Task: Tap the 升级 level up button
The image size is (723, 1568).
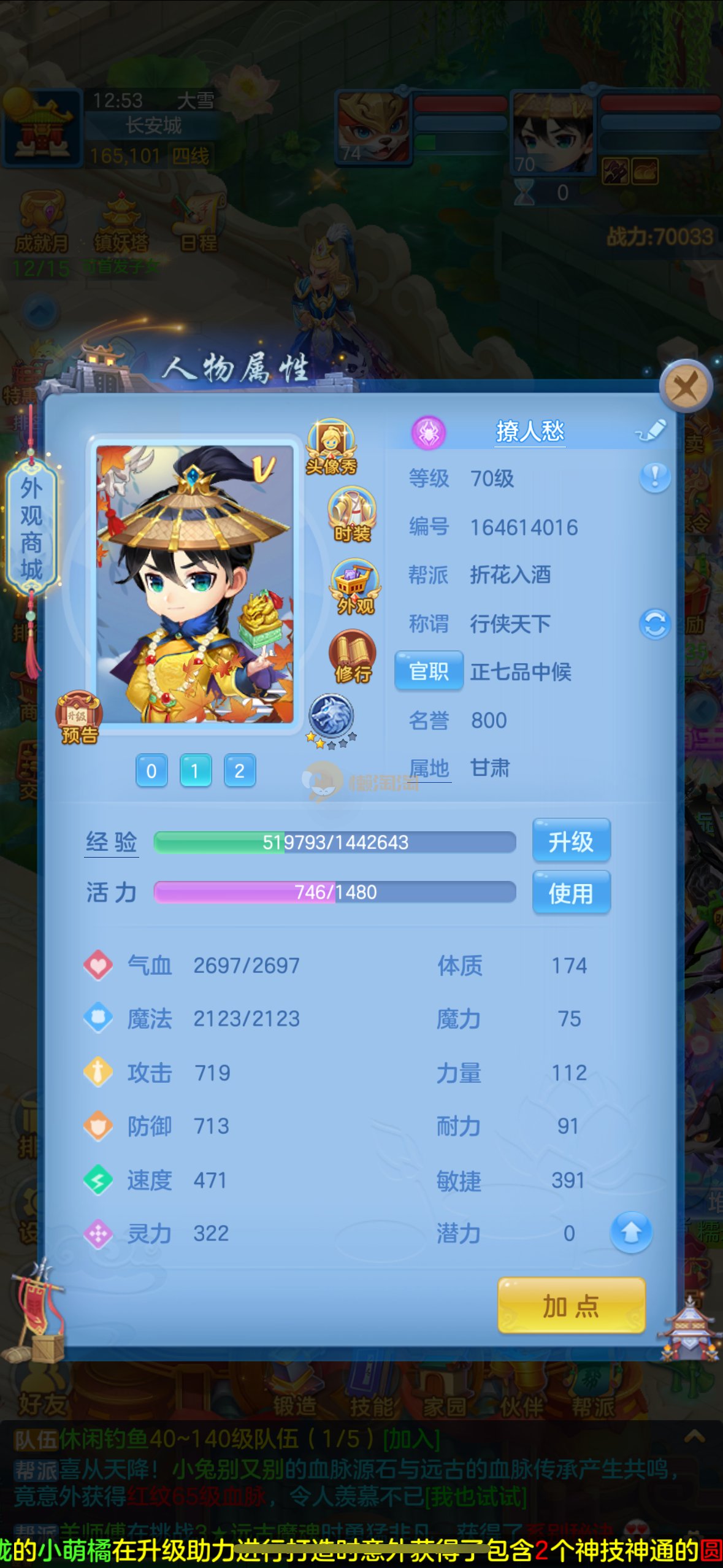Action: (571, 842)
